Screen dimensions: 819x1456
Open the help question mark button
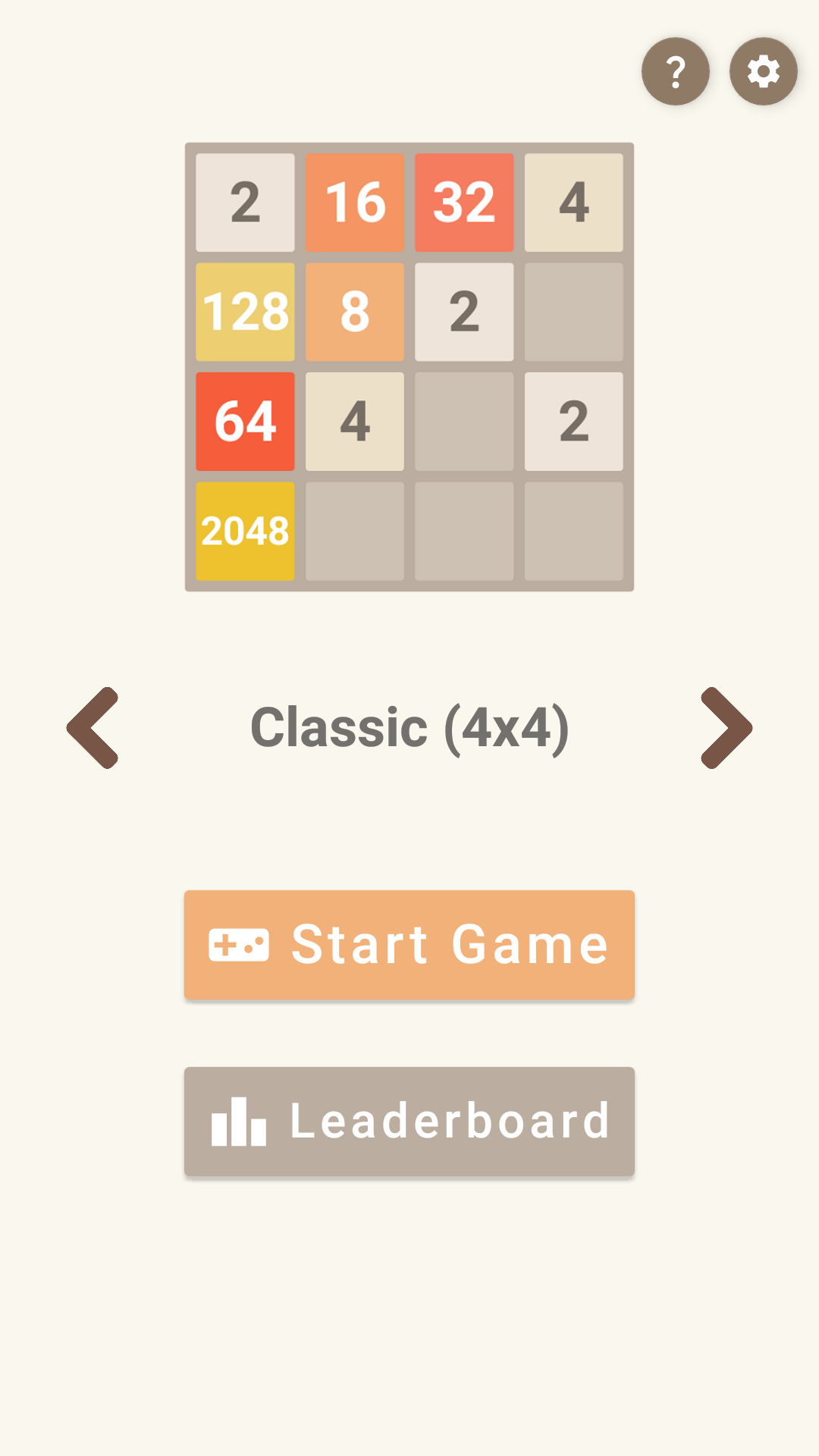[675, 71]
